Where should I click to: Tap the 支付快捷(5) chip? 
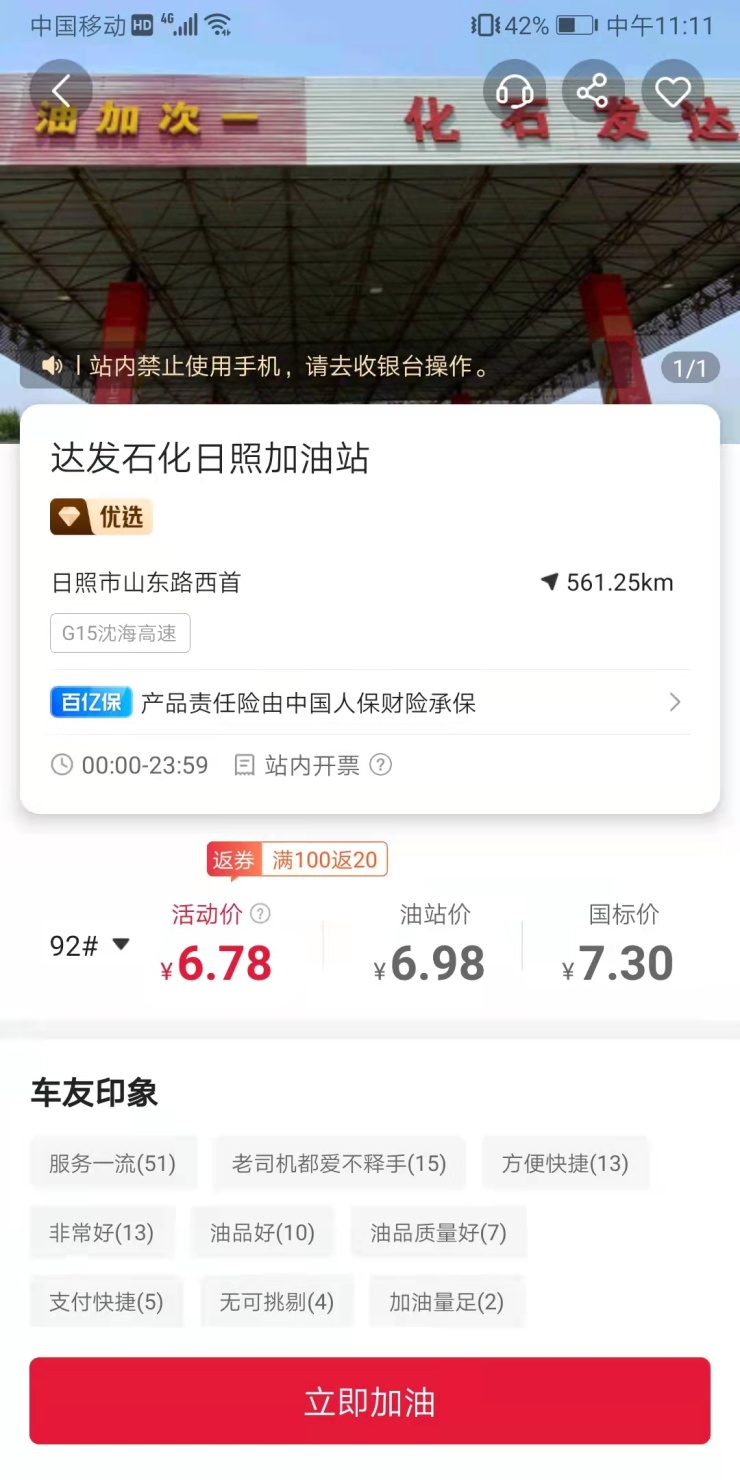click(106, 1301)
